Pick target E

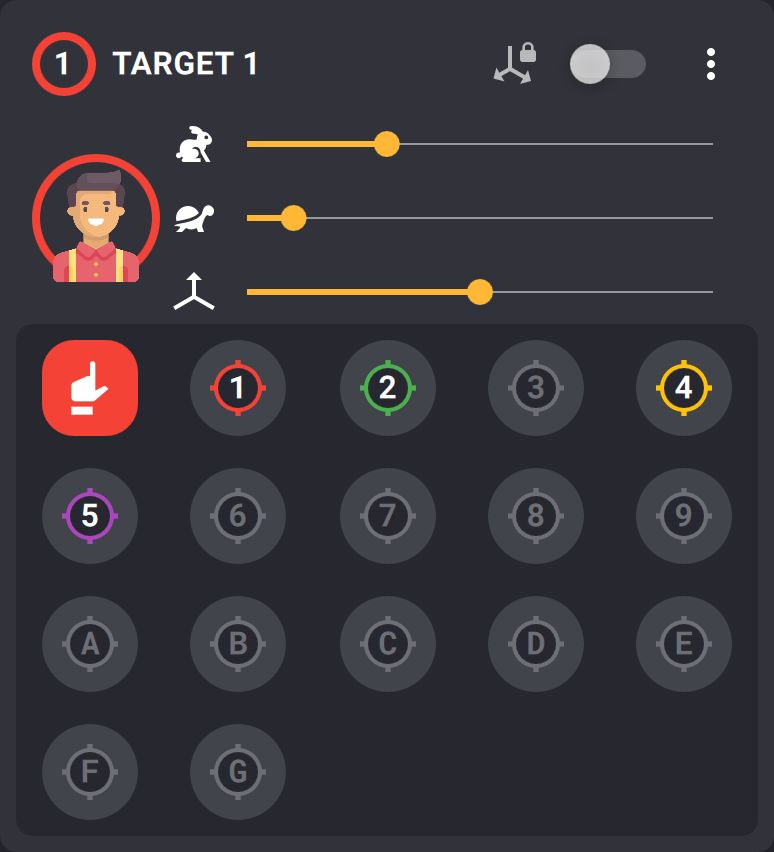coord(684,644)
